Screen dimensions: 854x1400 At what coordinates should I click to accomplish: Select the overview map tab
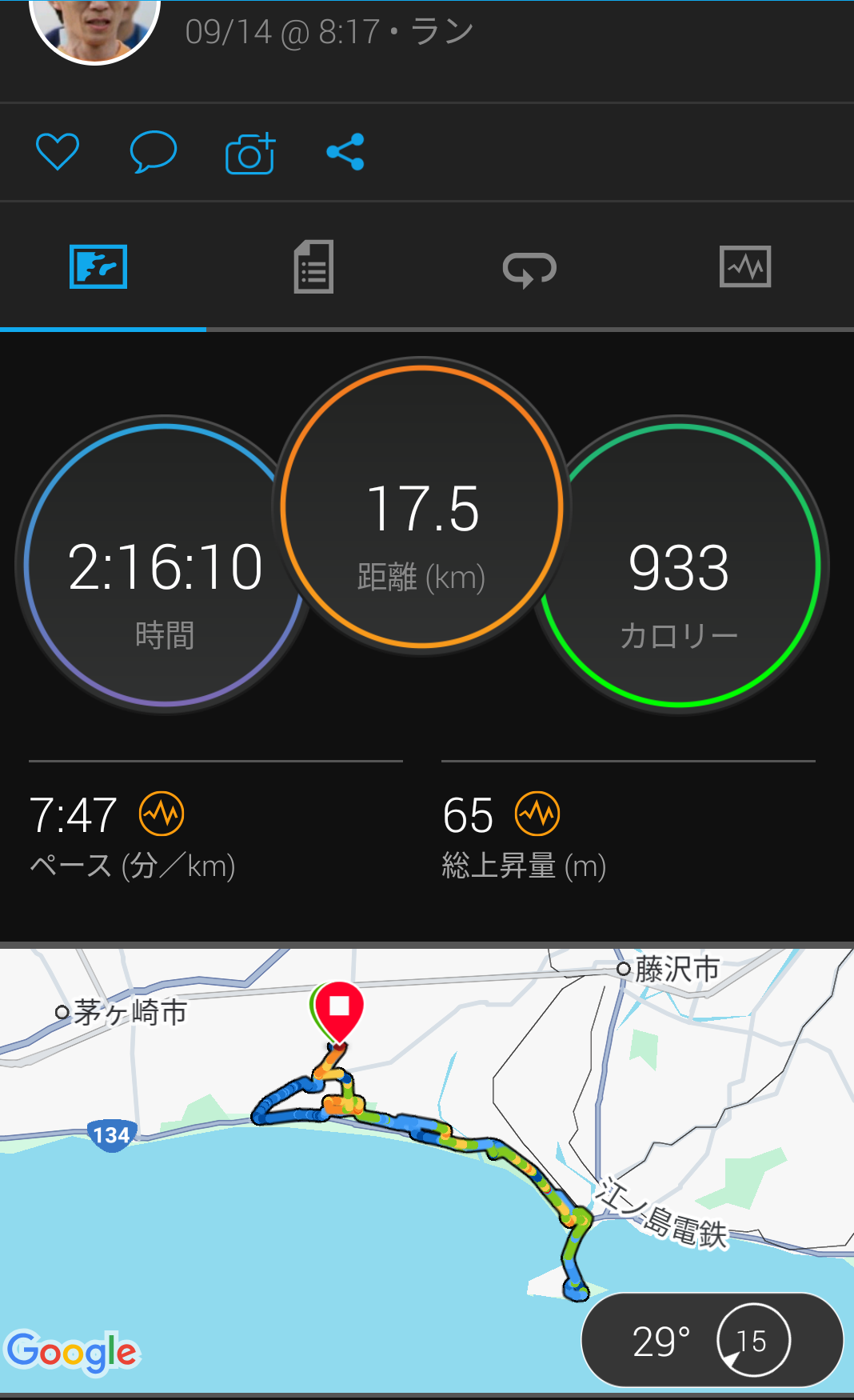pyautogui.click(x=98, y=267)
